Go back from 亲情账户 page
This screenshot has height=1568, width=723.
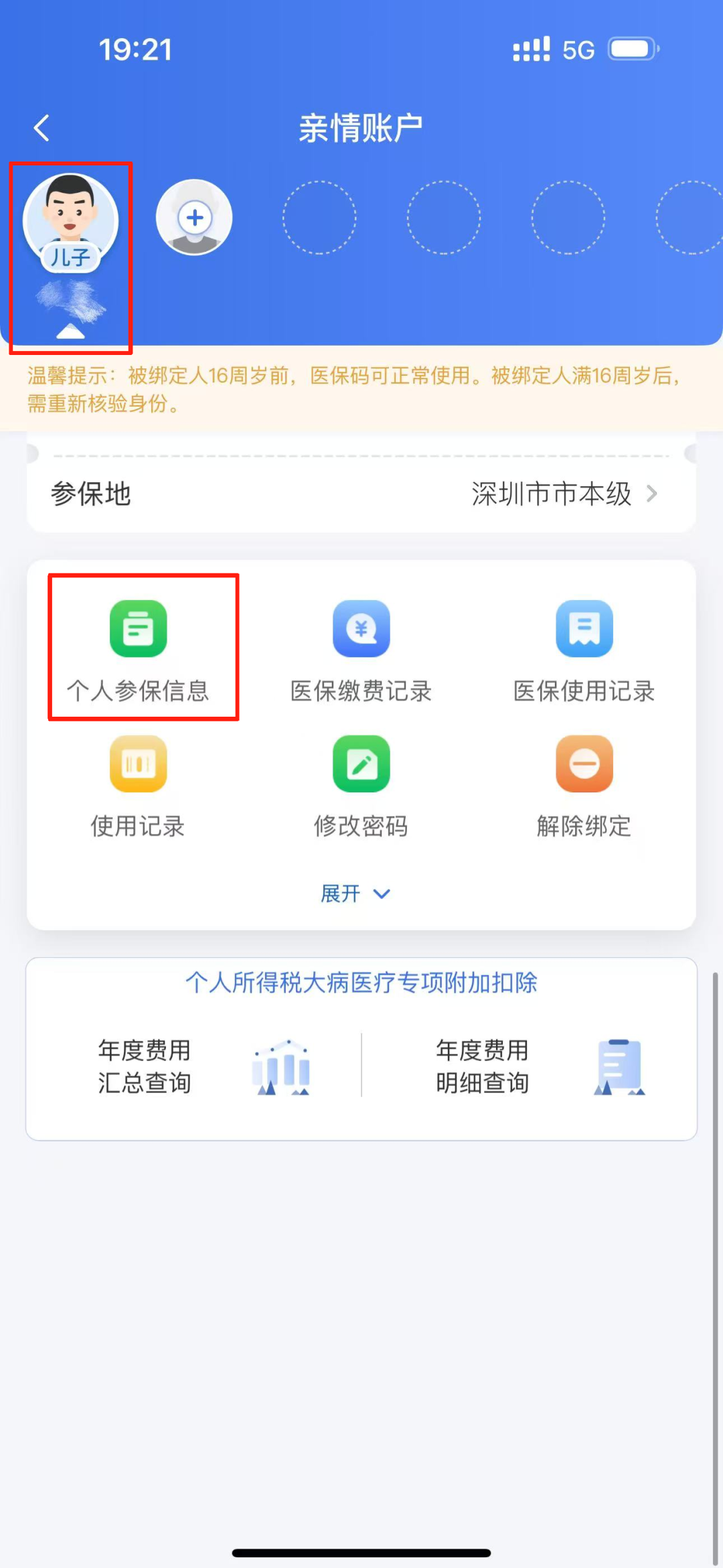click(42, 128)
